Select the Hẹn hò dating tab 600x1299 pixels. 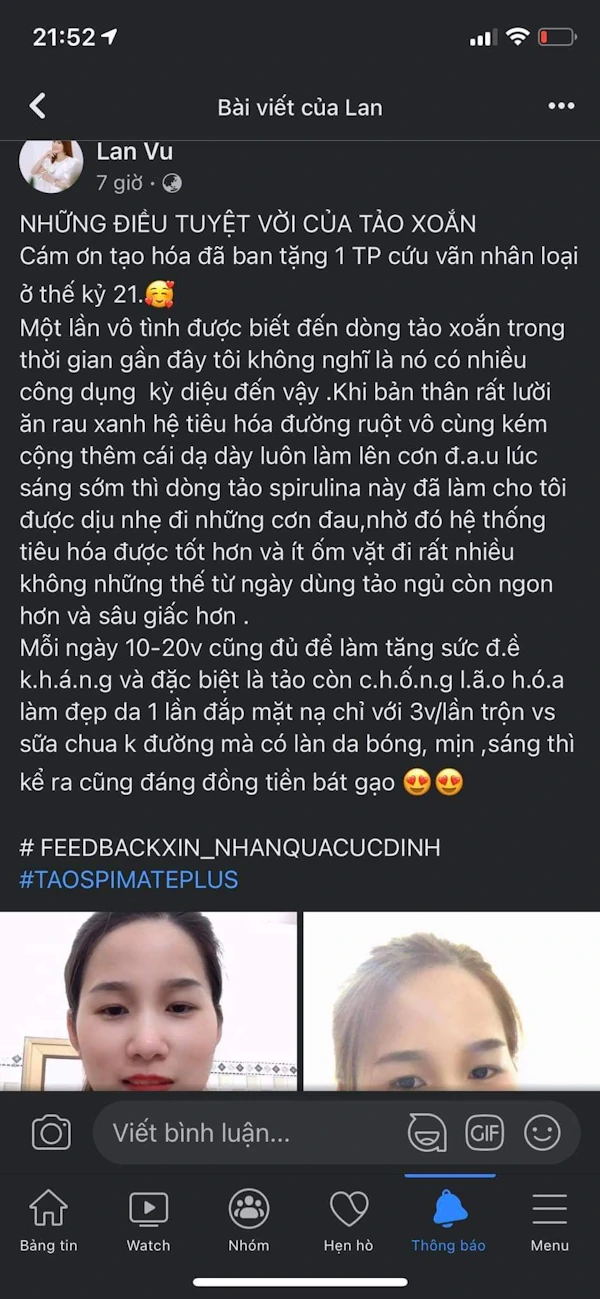[348, 1221]
